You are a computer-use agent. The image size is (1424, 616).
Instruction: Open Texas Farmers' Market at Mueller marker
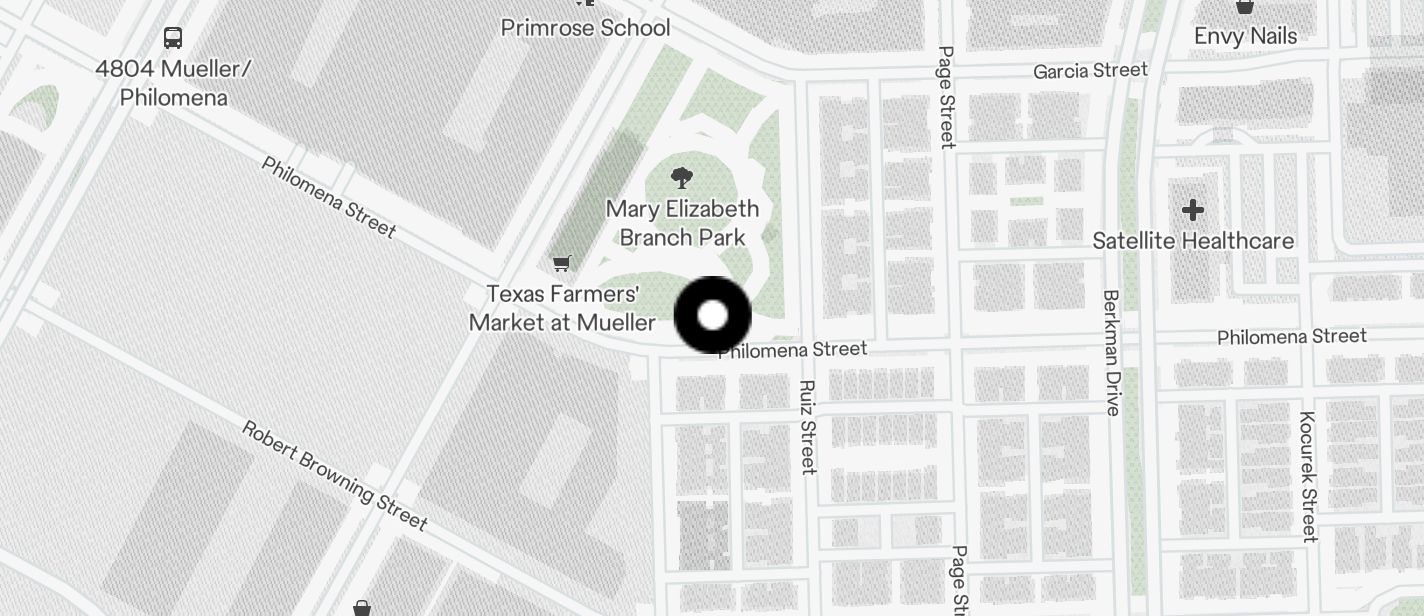(562, 264)
